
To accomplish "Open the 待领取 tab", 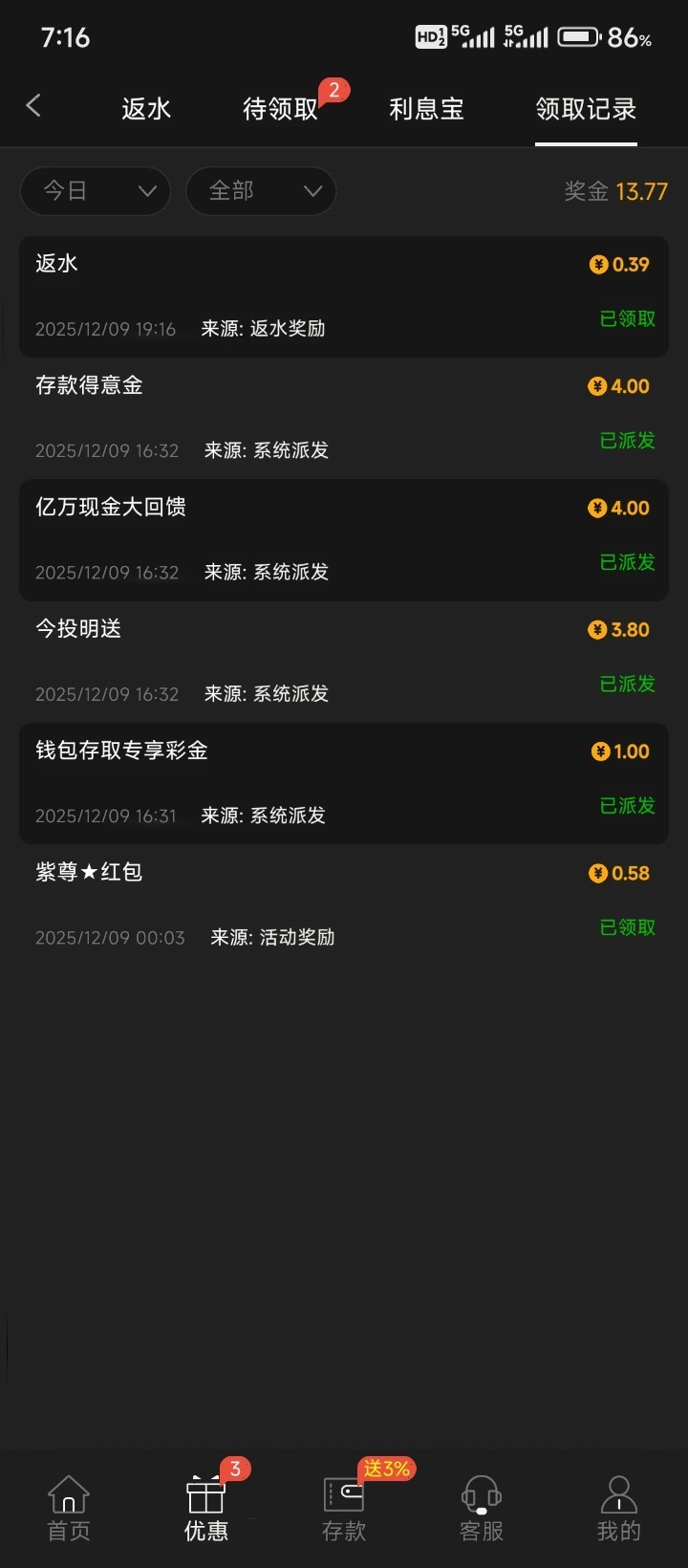I will 280,109.
